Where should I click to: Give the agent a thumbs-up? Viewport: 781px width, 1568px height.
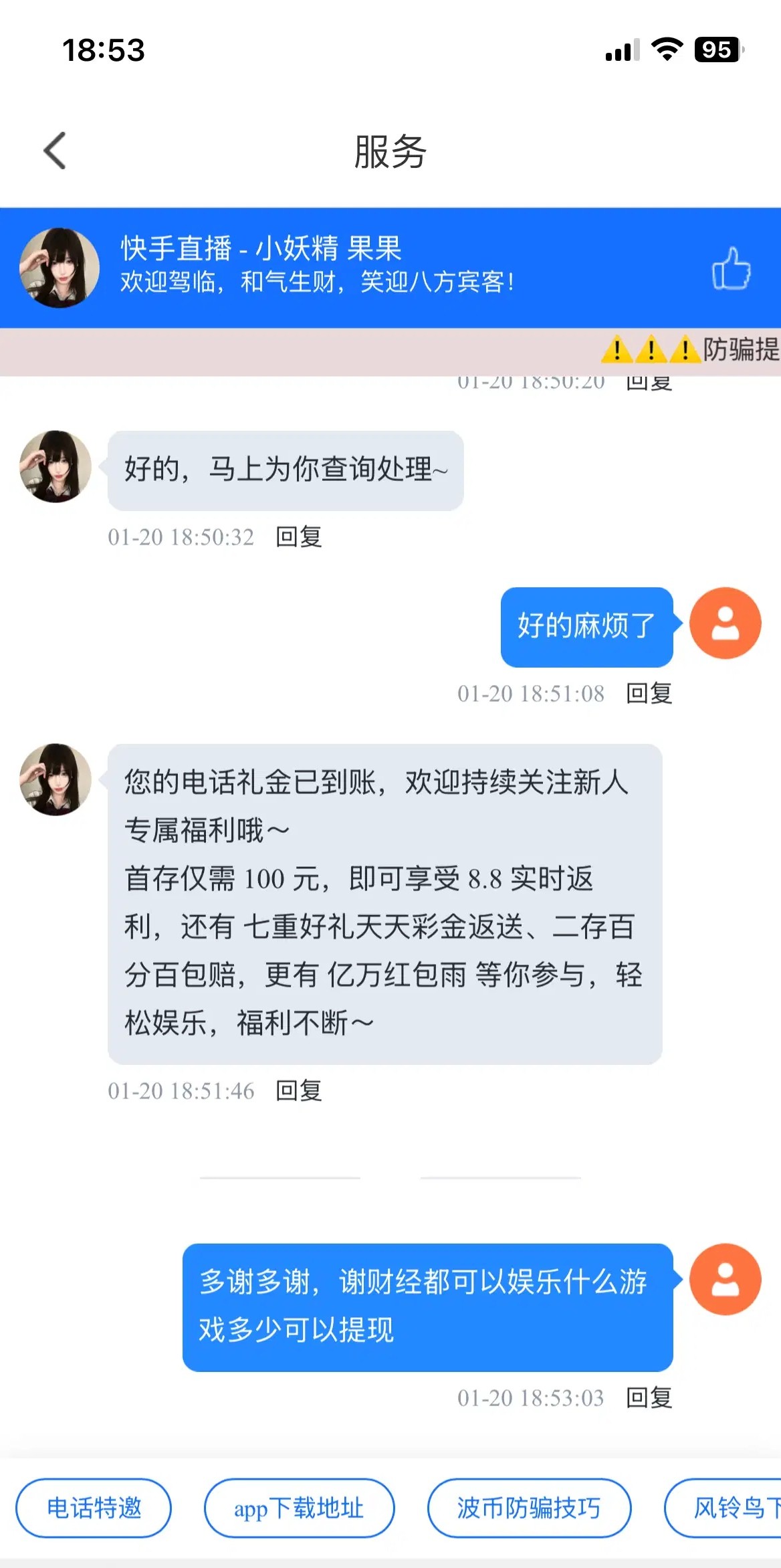click(731, 268)
